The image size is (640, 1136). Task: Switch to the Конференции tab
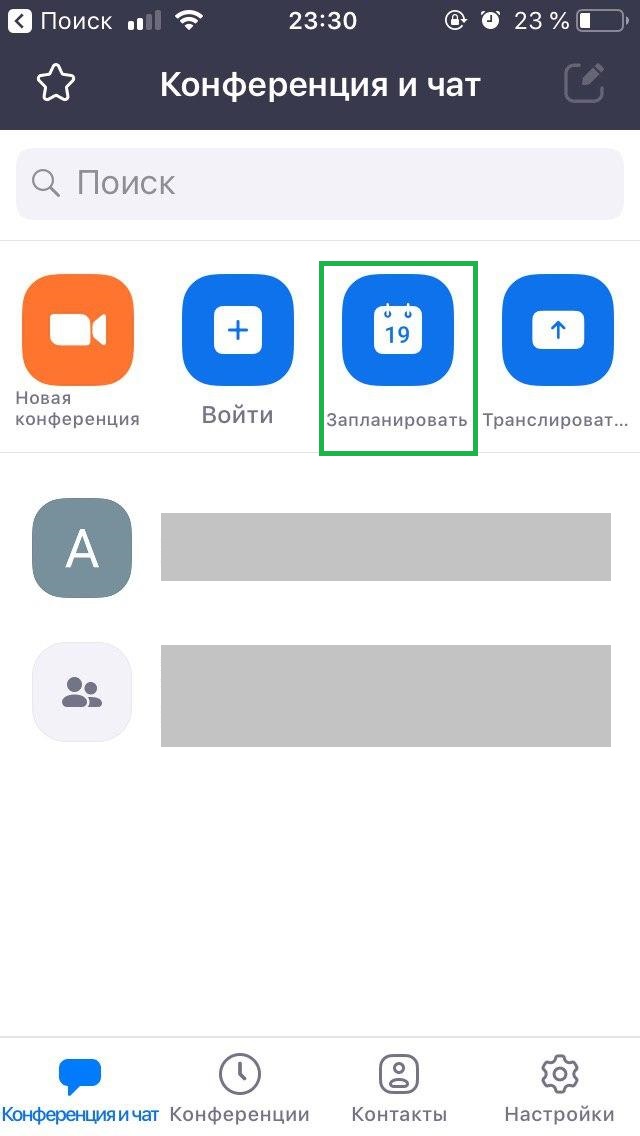(x=240, y=1087)
